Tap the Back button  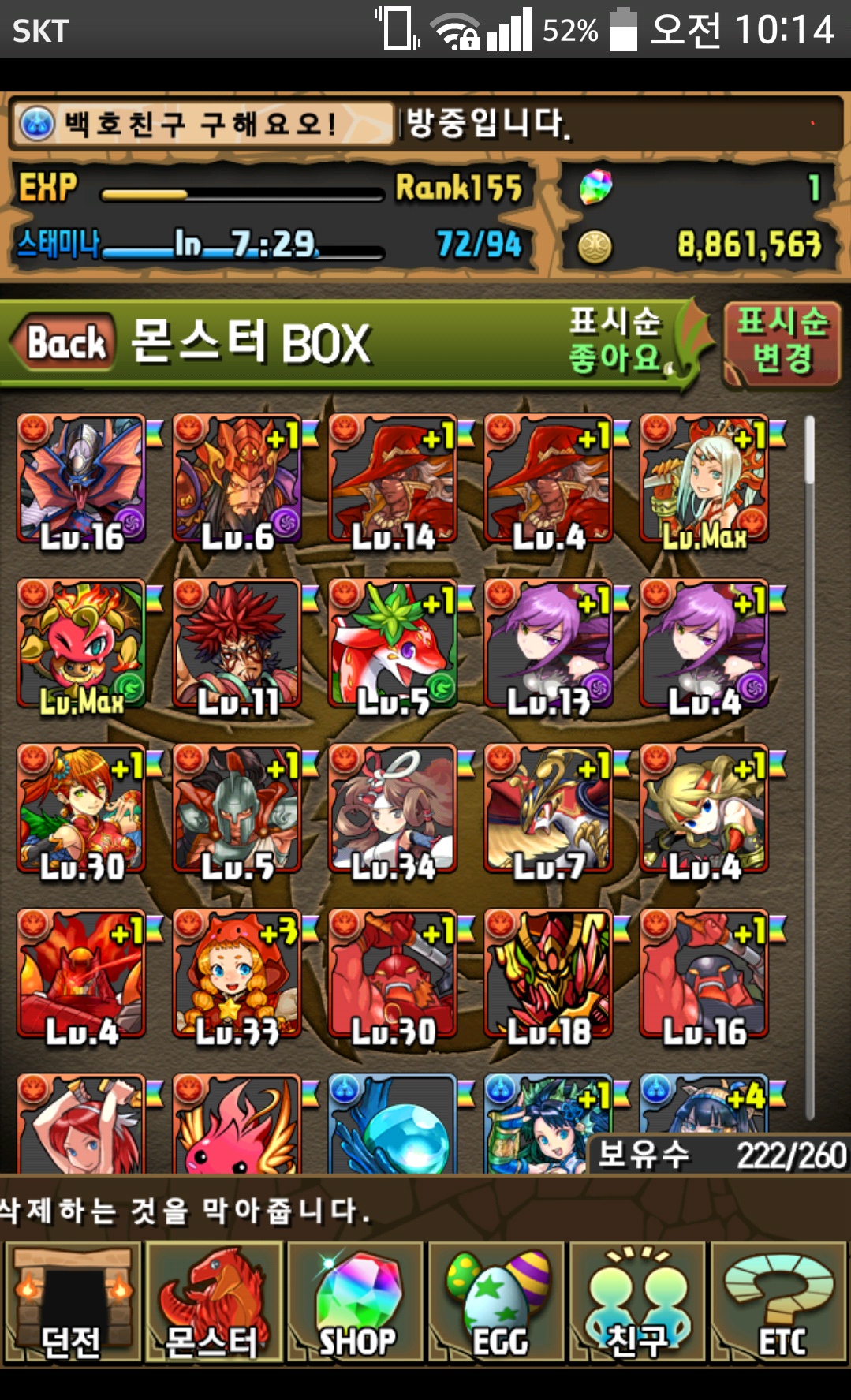66,343
